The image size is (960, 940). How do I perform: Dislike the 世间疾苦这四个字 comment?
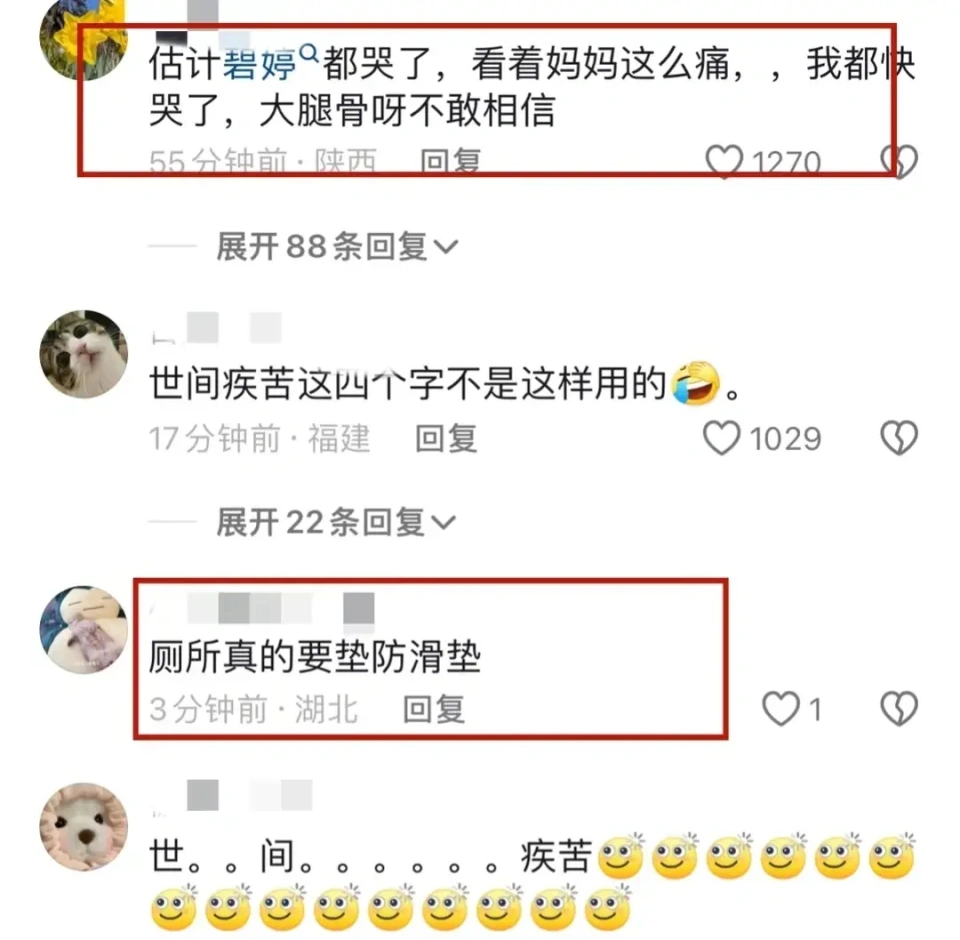pyautogui.click(x=898, y=438)
